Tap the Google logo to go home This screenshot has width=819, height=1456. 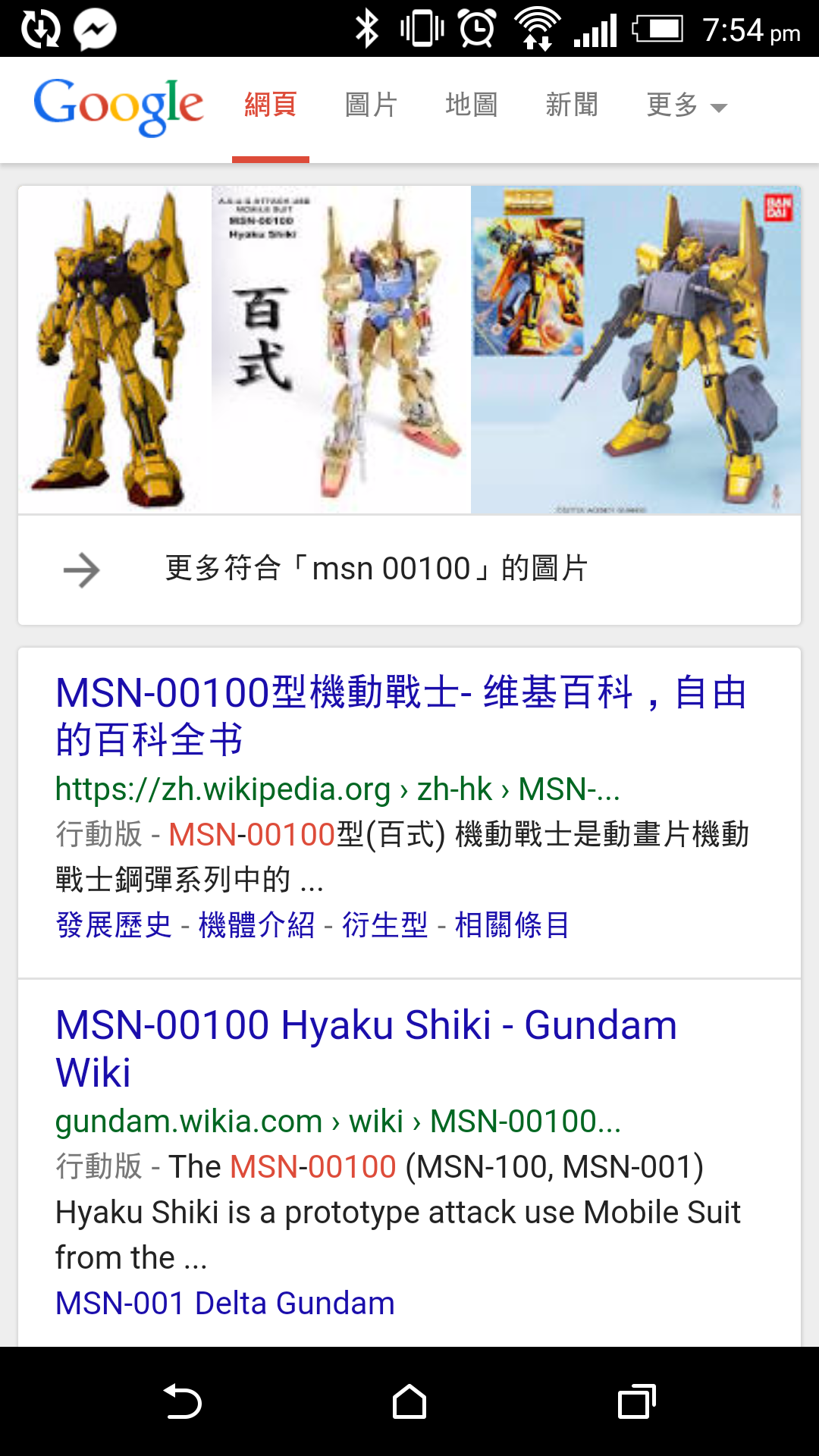point(118,105)
